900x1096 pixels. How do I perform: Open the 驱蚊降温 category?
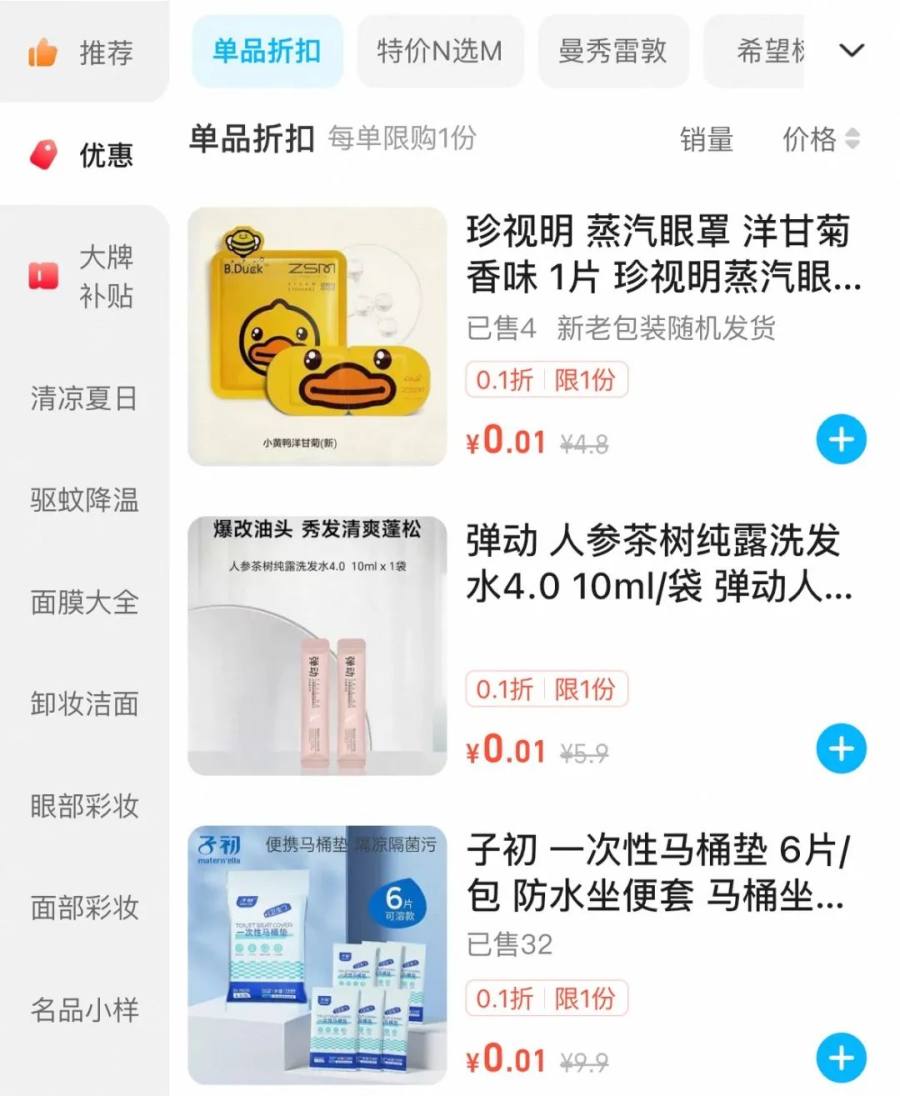[84, 500]
